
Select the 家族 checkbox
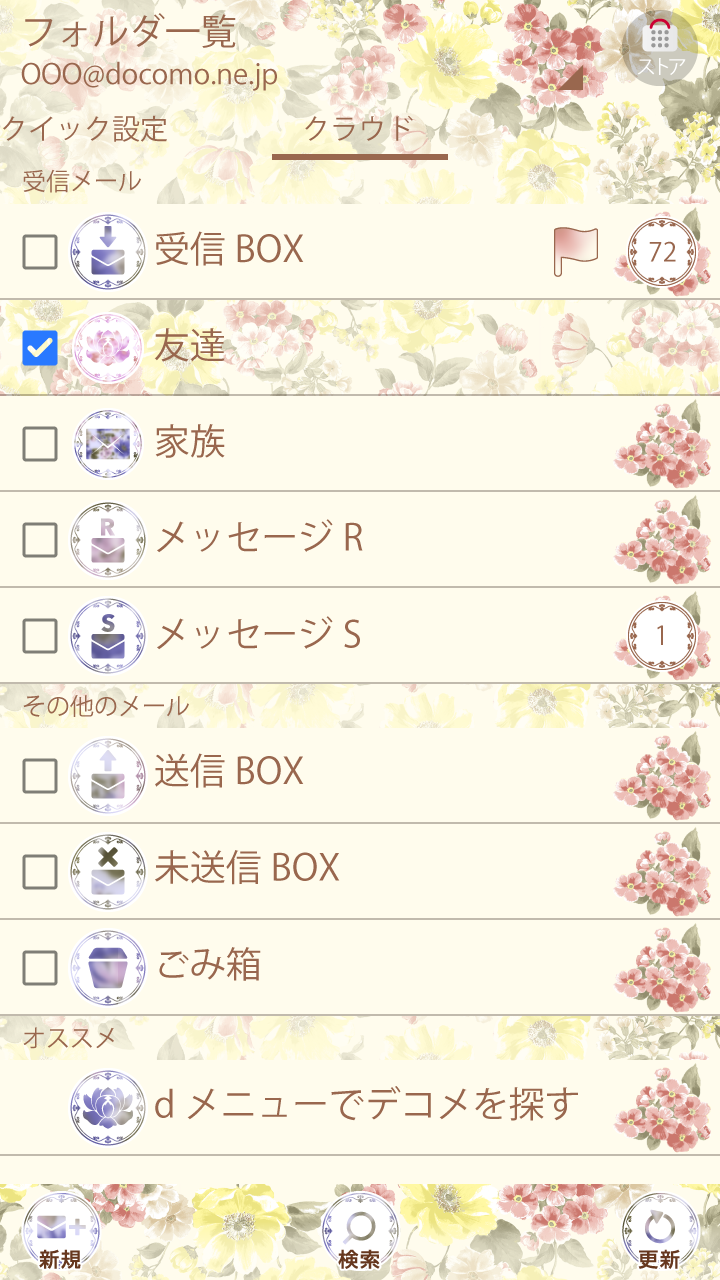pos(40,444)
